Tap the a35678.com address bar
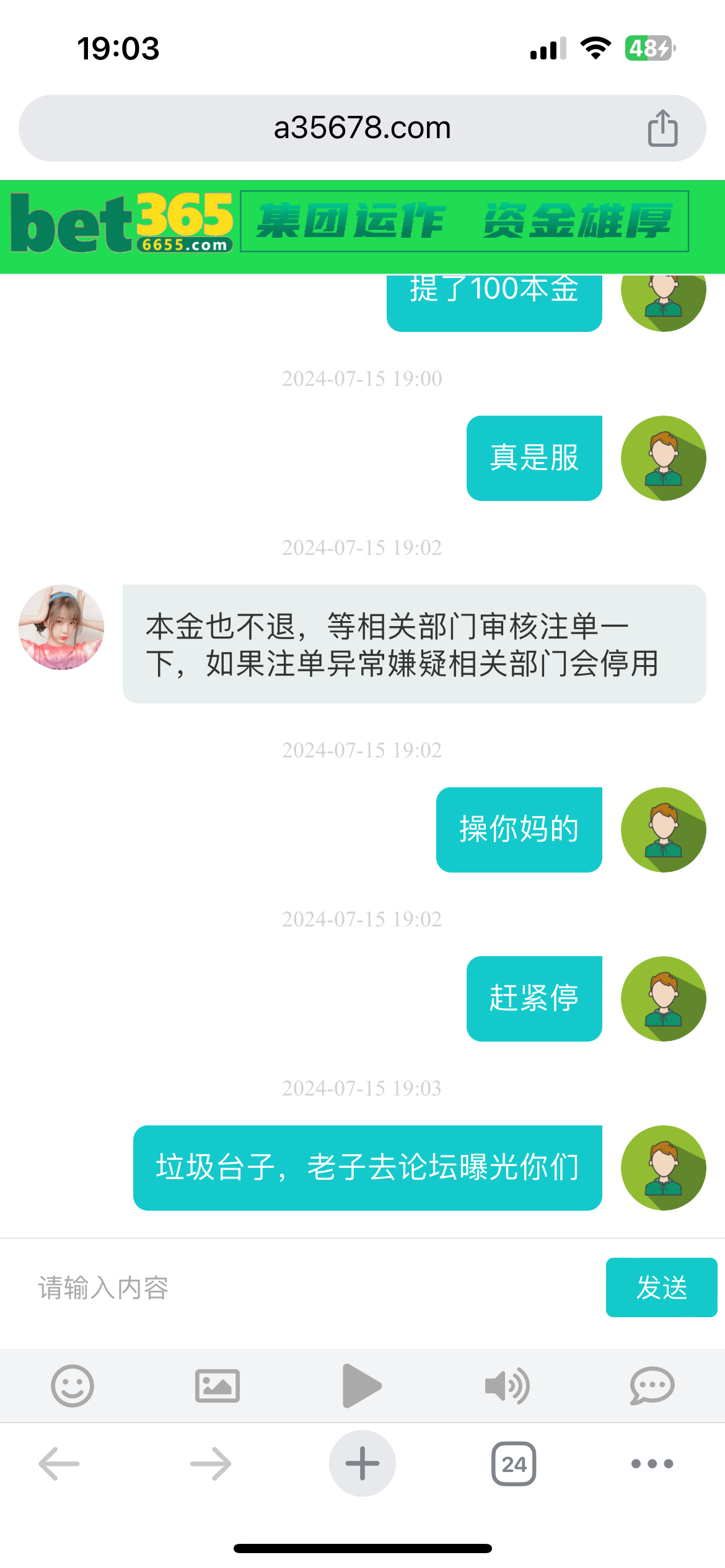The image size is (725, 1568). click(362, 128)
